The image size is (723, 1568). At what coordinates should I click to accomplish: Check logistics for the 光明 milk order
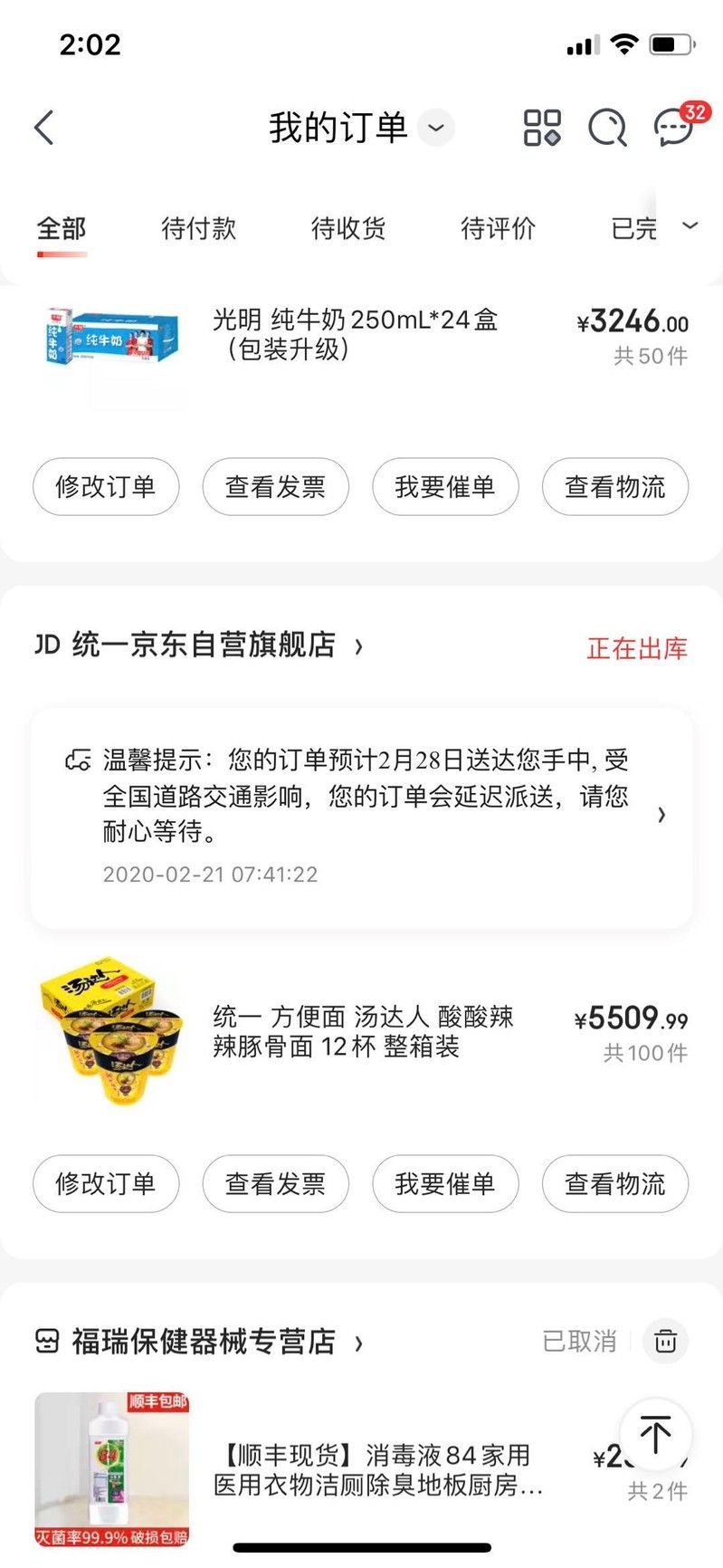[614, 487]
